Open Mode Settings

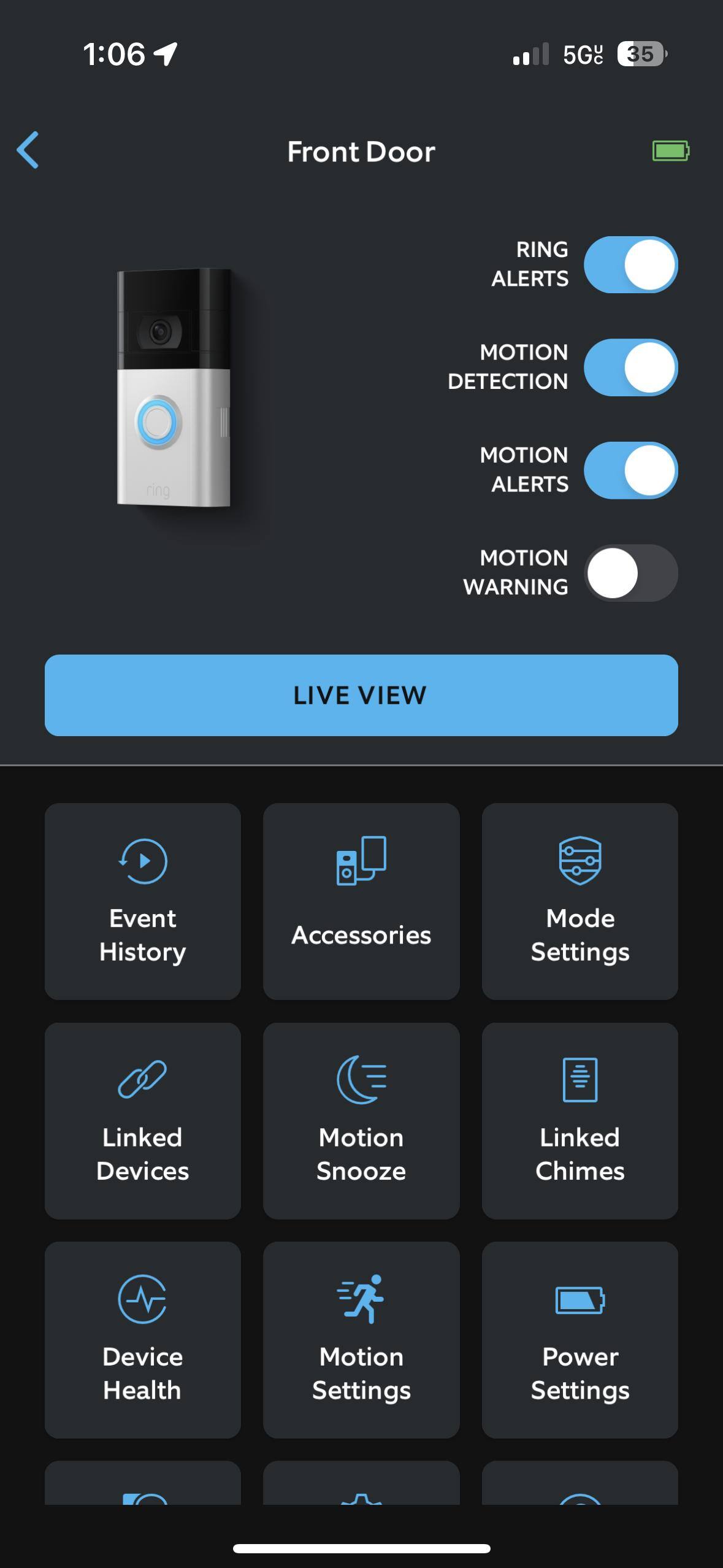pos(580,901)
